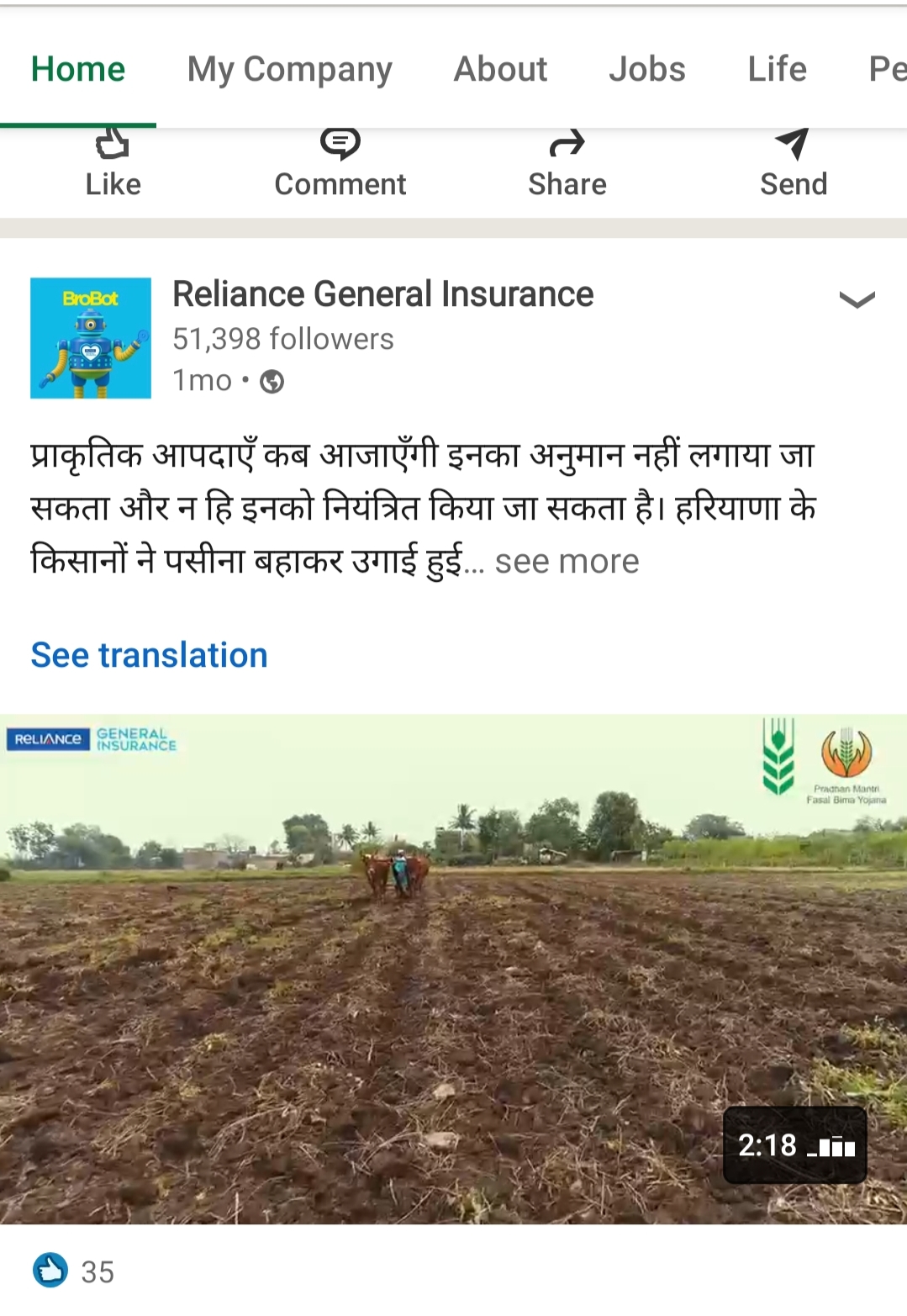Go to the Jobs tab
The width and height of the screenshot is (907, 1316).
coord(646,70)
